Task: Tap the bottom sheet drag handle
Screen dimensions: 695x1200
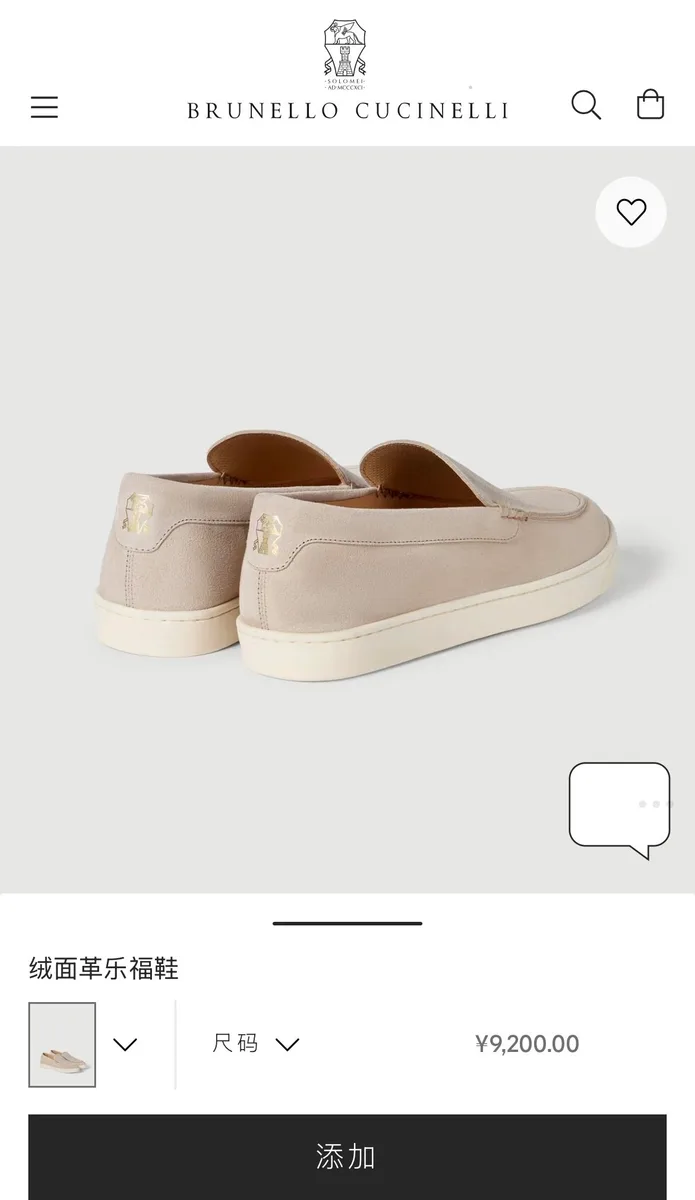Action: click(x=347, y=923)
